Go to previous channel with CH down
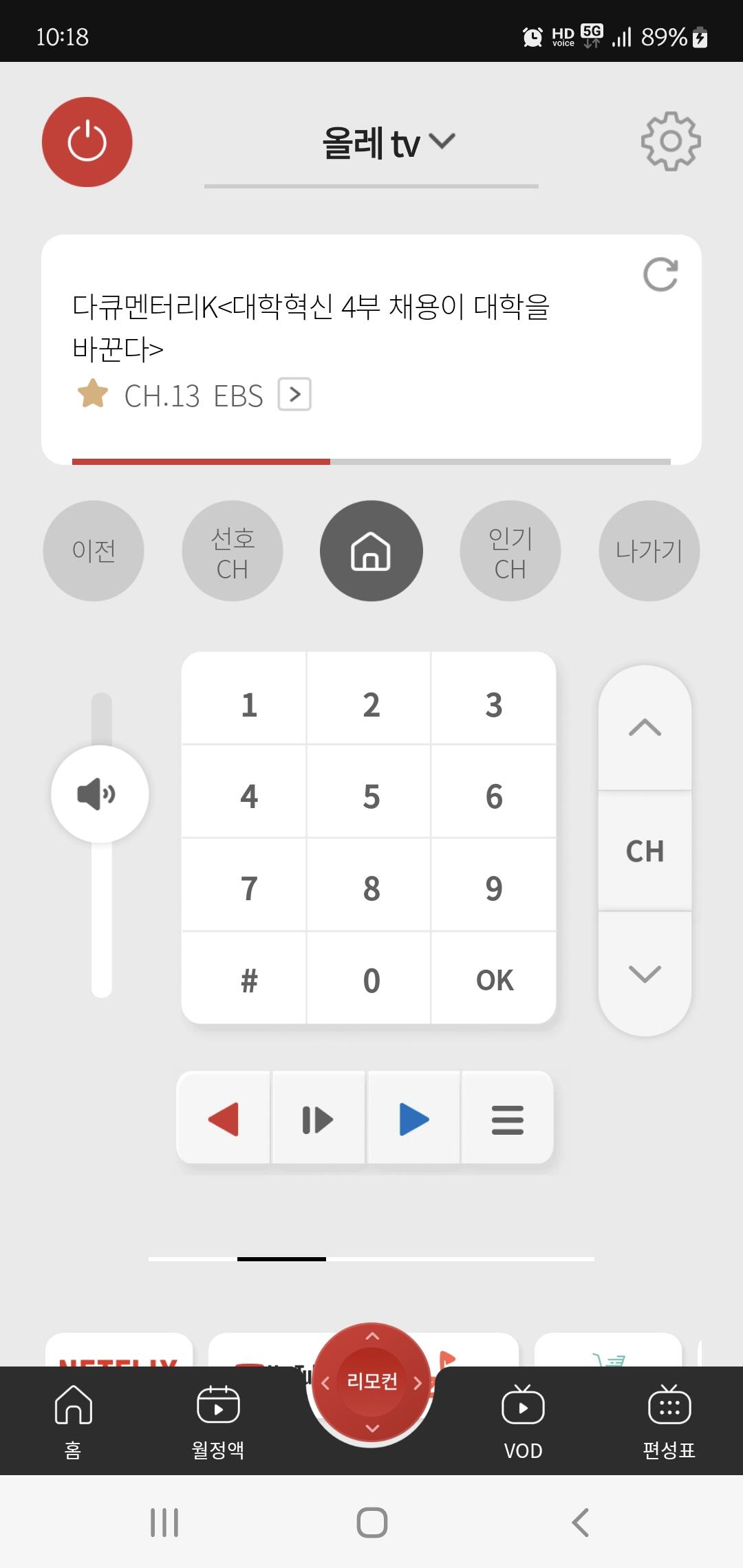 (x=645, y=974)
